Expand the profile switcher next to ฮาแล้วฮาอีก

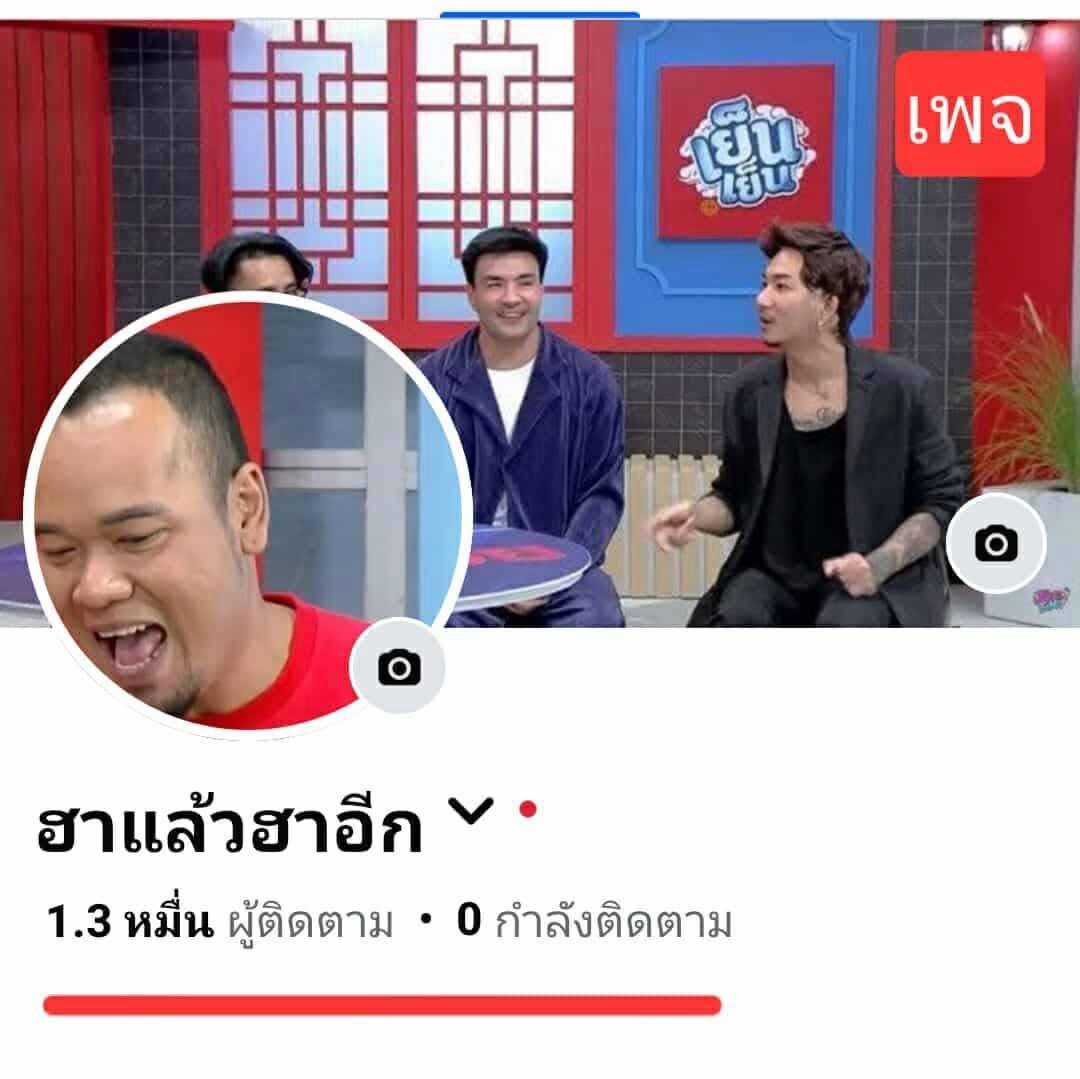(472, 813)
